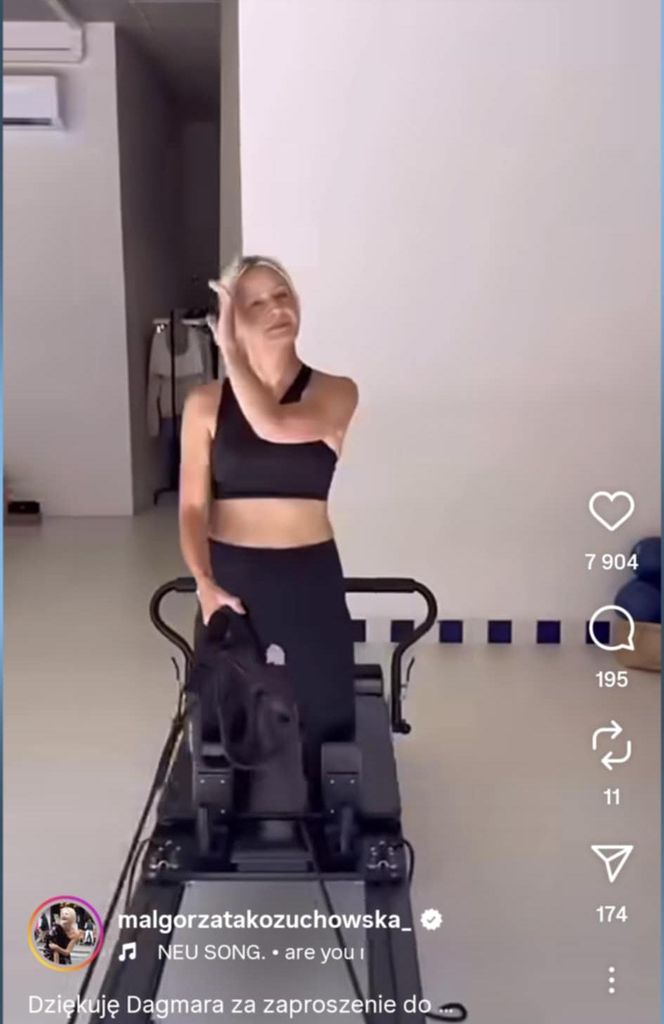Image resolution: width=664 pixels, height=1024 pixels.
Task: Like this reel with the heart icon
Action: [611, 511]
